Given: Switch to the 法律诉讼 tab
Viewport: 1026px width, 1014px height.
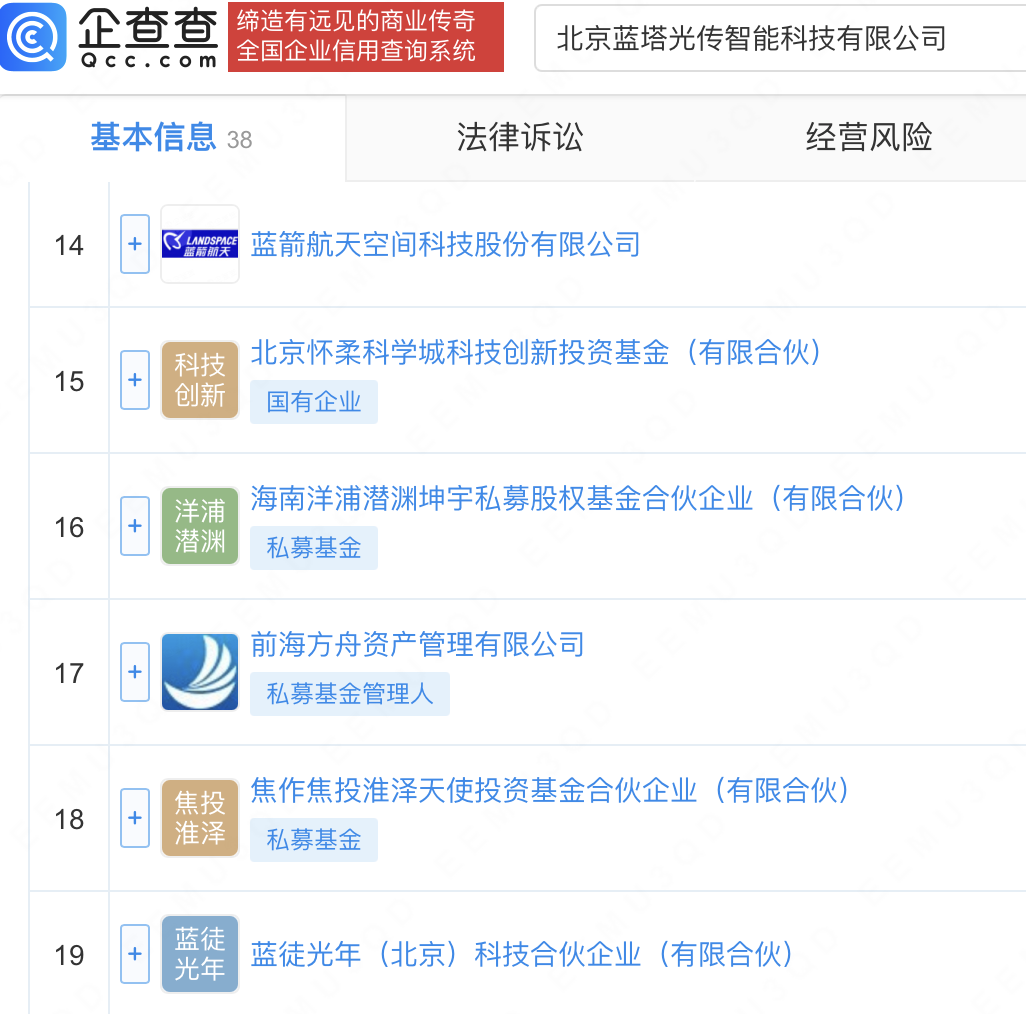Looking at the screenshot, I should coord(519,137).
